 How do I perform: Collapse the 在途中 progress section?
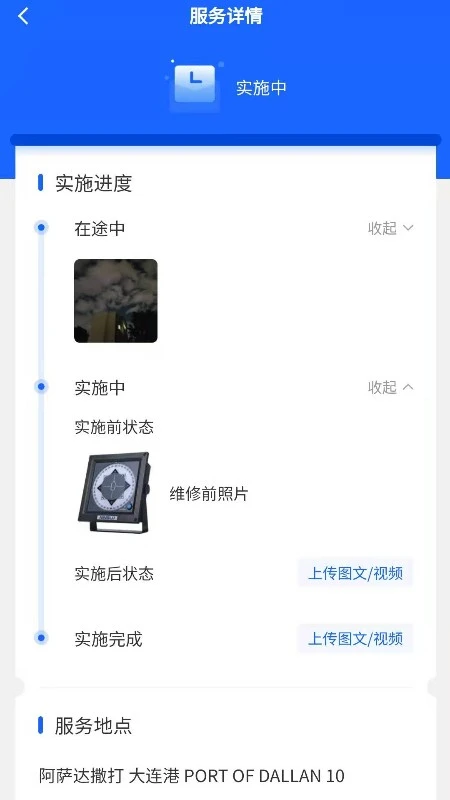click(390, 228)
